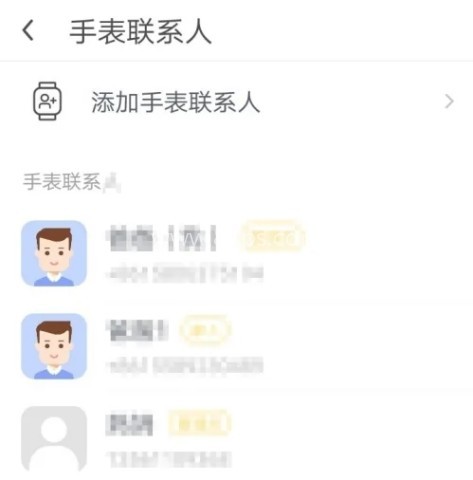Viewport: 473px width, 480px height.
Task: Open the second contact with blue avatar
Action: pyautogui.click(x=236, y=346)
